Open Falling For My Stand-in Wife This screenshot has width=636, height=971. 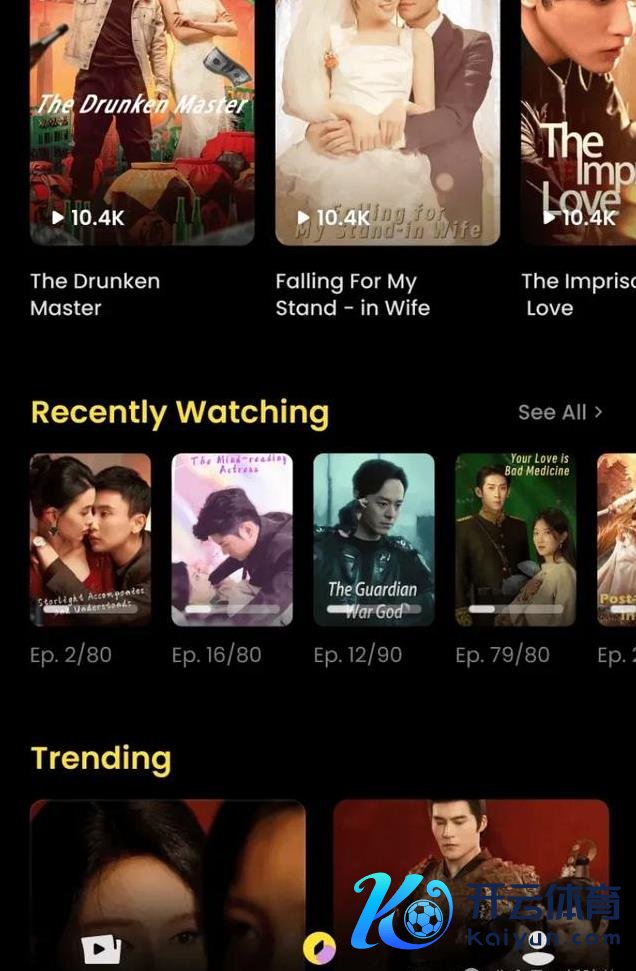387,120
